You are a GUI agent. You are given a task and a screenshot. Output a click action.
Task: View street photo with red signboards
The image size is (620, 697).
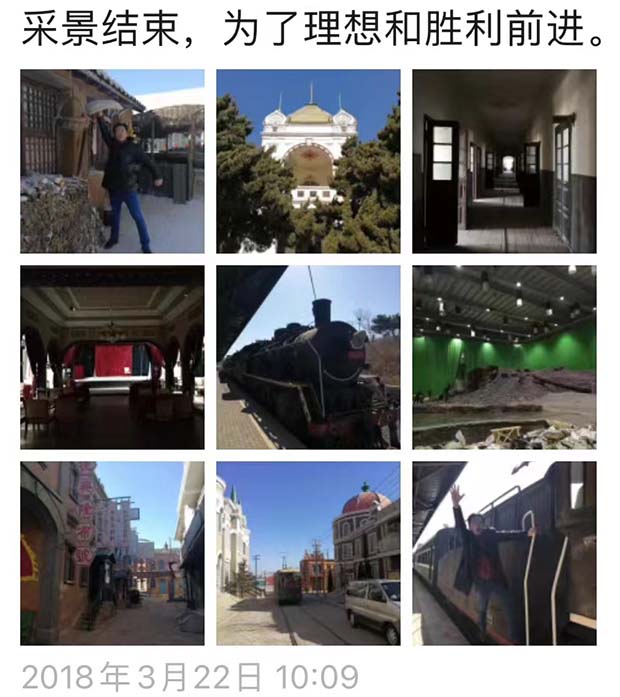click(112, 553)
